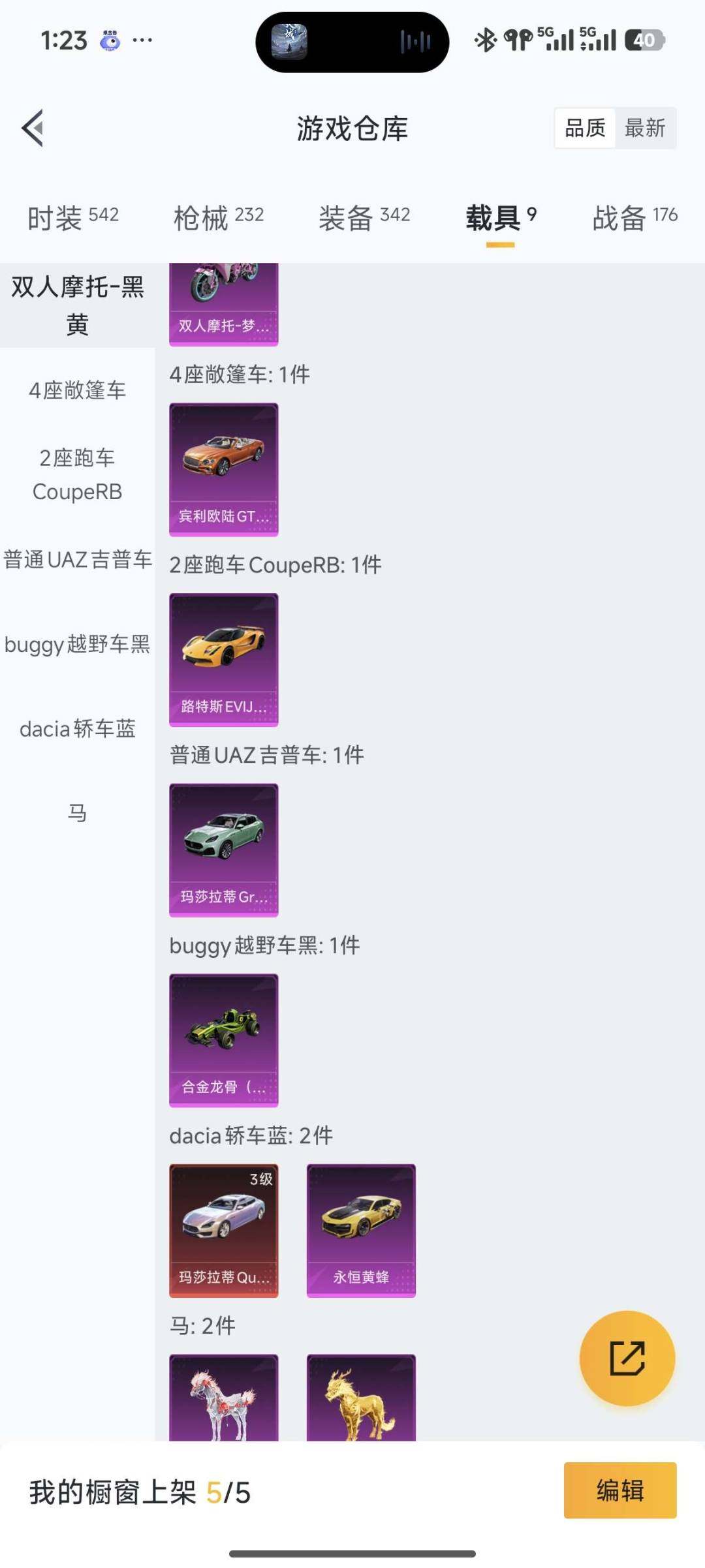Toggle the 双人摩托-黑黄 category selection

(x=77, y=304)
